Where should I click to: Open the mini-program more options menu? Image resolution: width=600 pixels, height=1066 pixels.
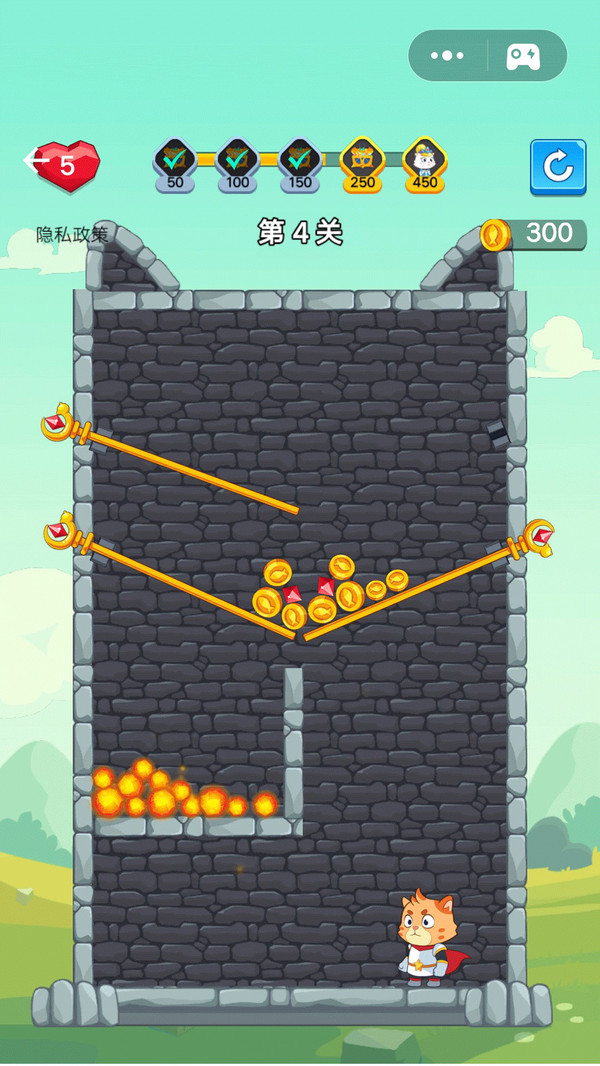(447, 56)
